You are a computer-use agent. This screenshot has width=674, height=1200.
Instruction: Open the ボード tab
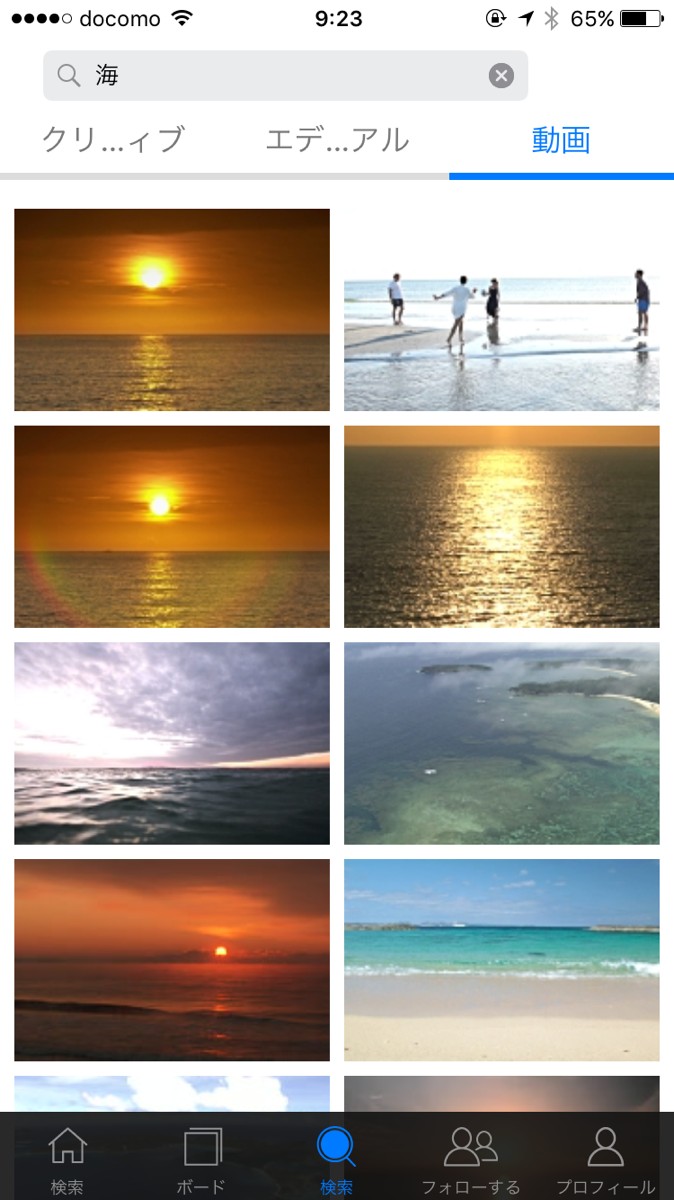click(x=202, y=1160)
